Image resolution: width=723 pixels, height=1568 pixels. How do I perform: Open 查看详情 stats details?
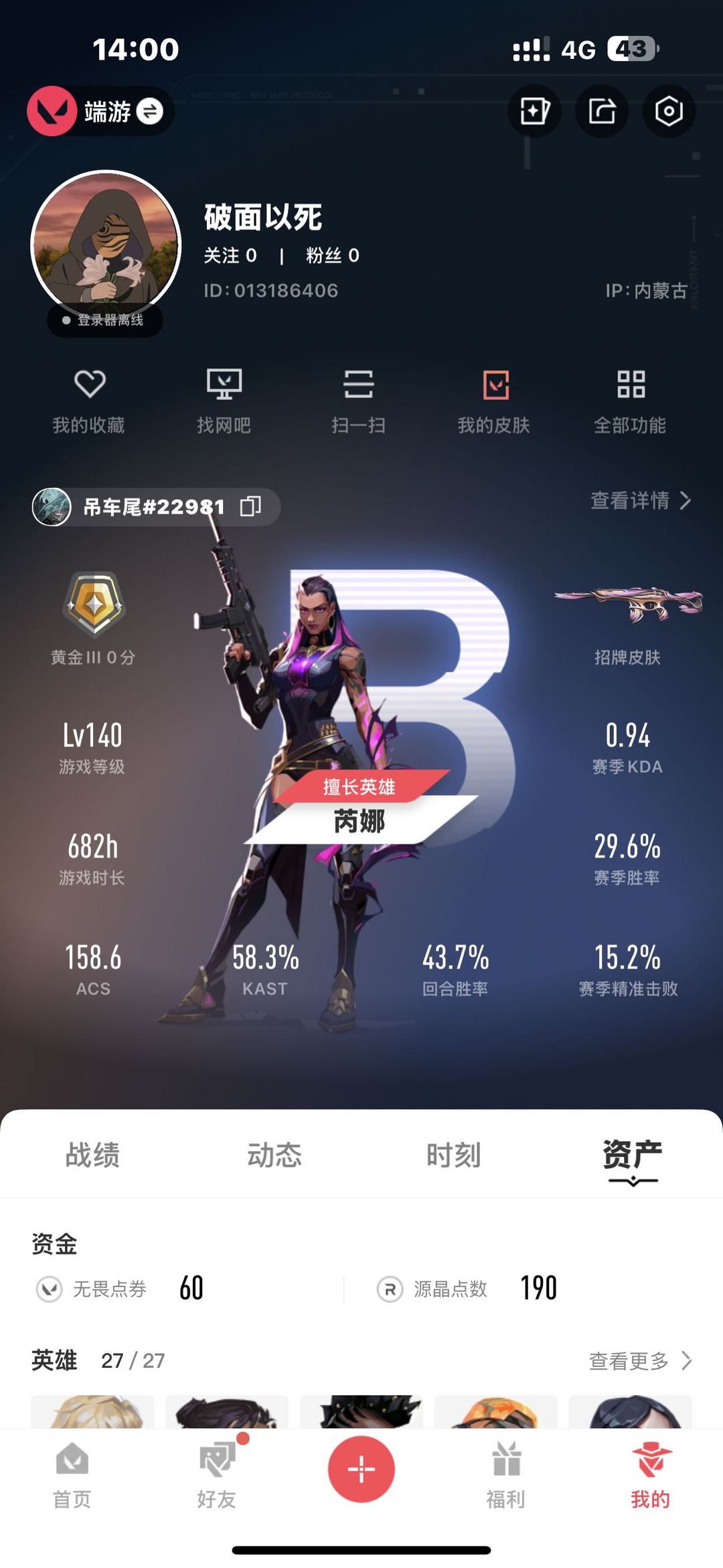pos(641,500)
